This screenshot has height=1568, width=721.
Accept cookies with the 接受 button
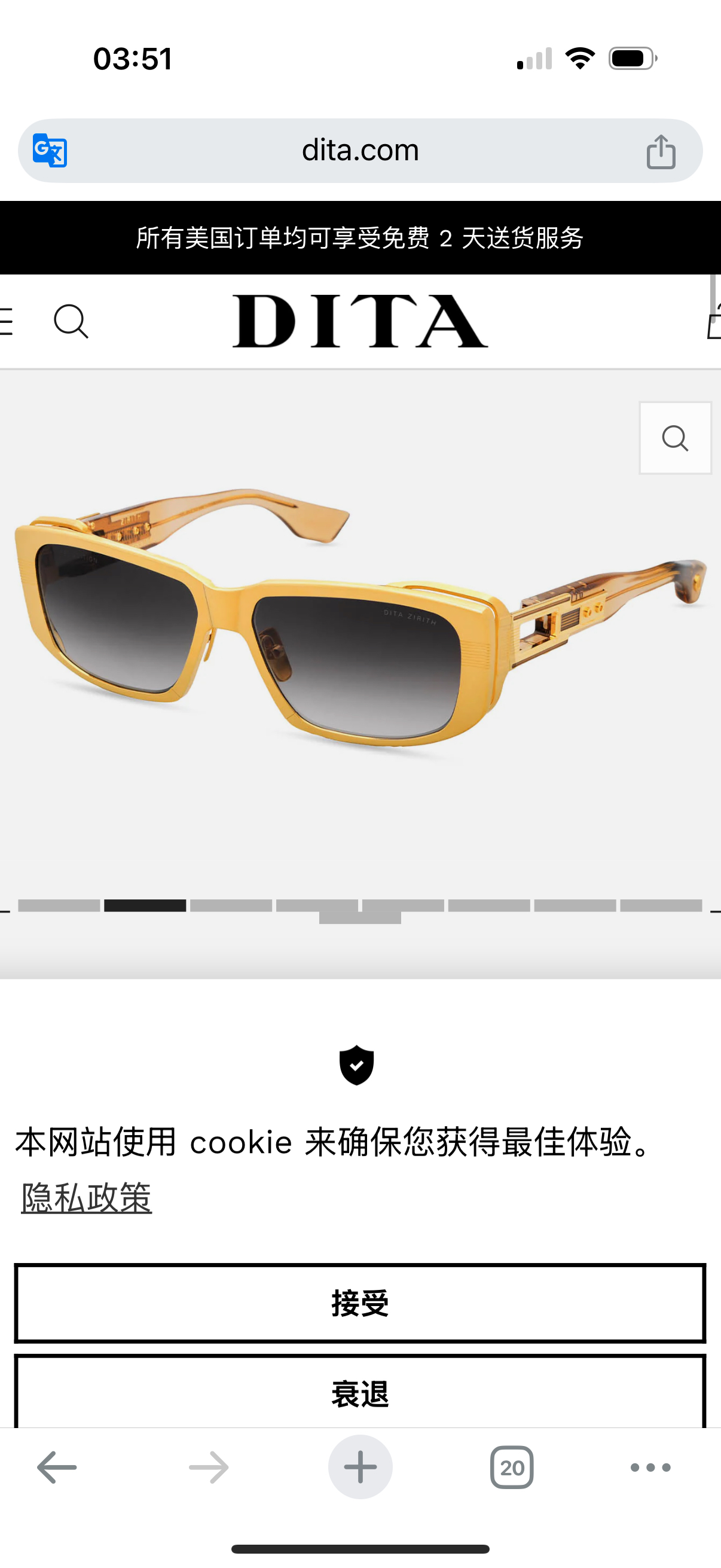[360, 1303]
